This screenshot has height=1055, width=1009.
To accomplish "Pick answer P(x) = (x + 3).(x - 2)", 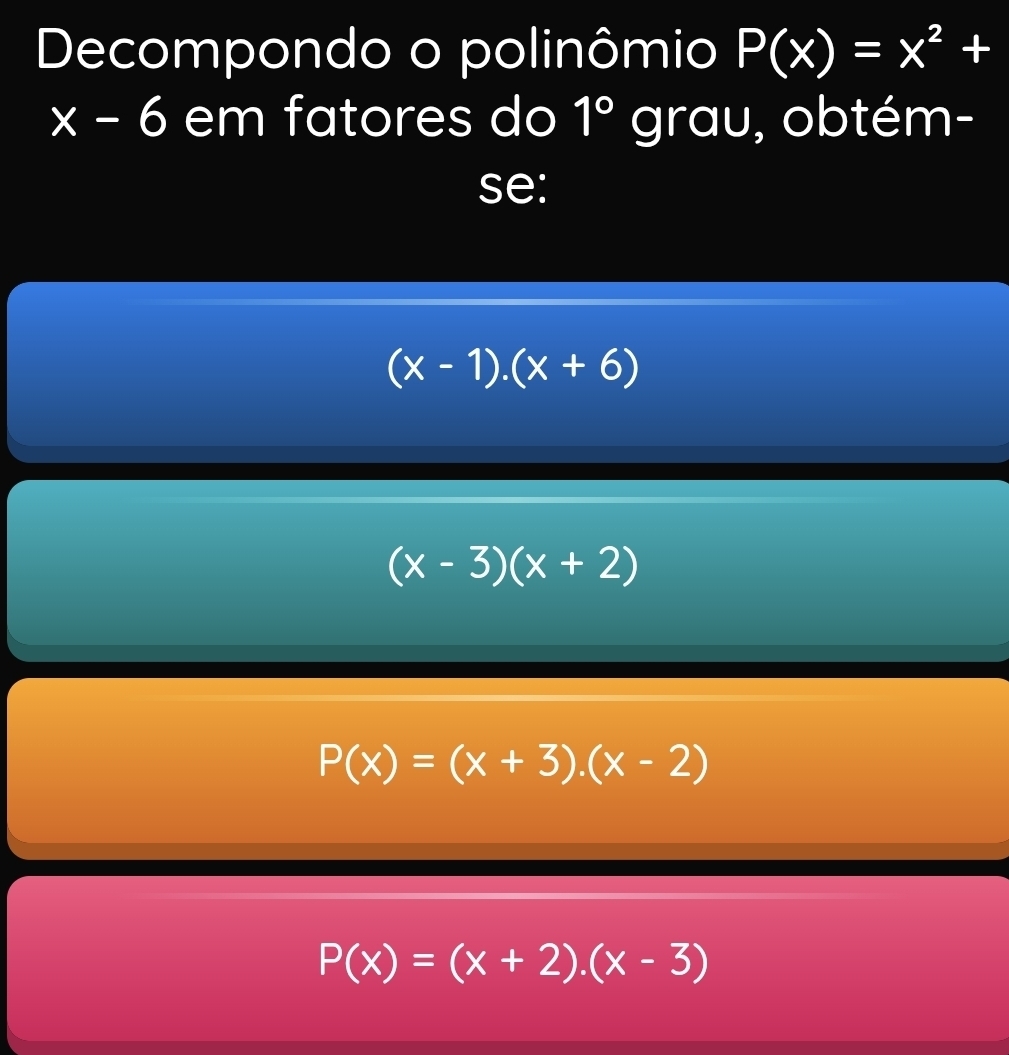I will pos(510,765).
